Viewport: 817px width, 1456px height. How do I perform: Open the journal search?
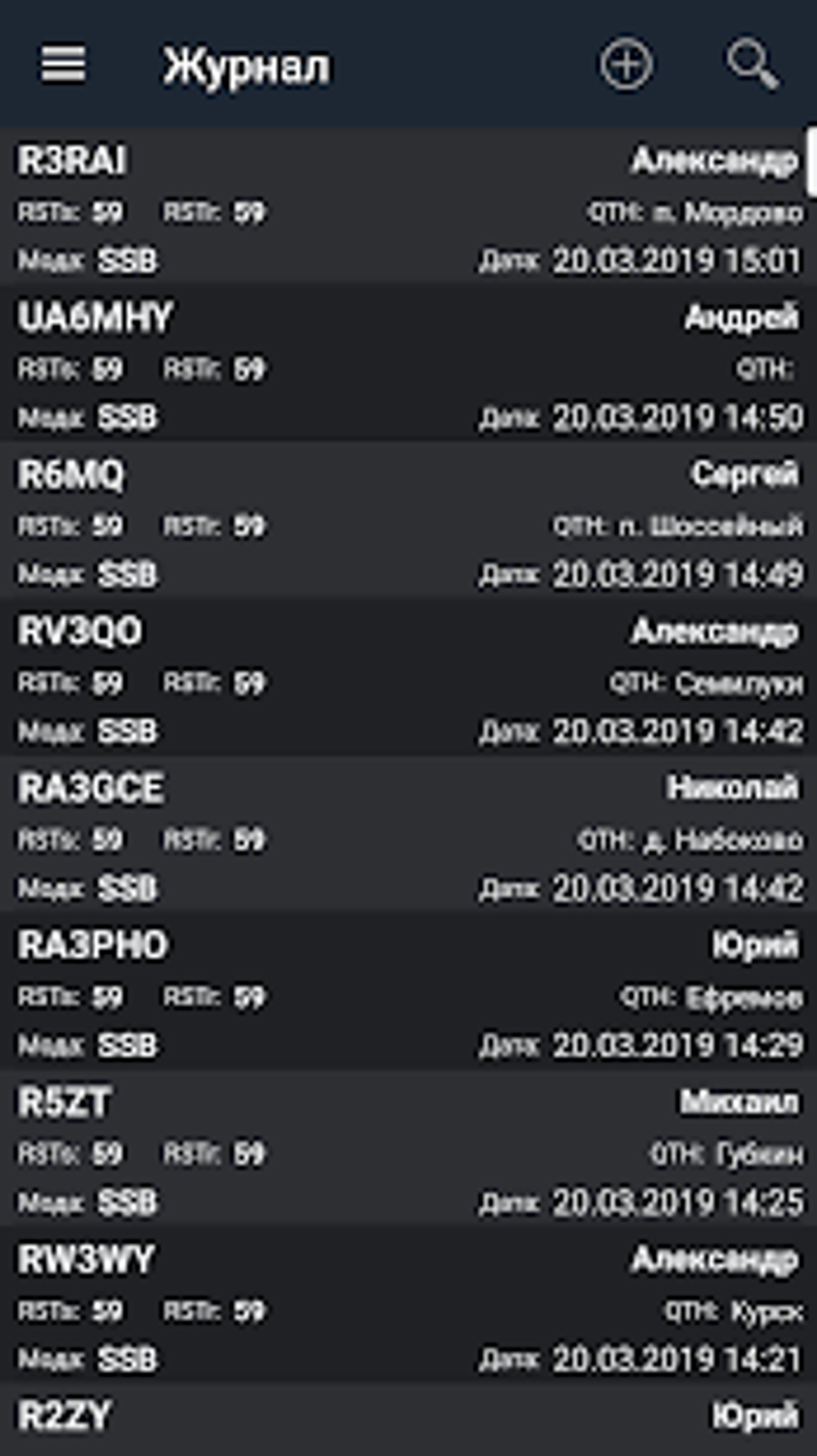click(x=752, y=64)
